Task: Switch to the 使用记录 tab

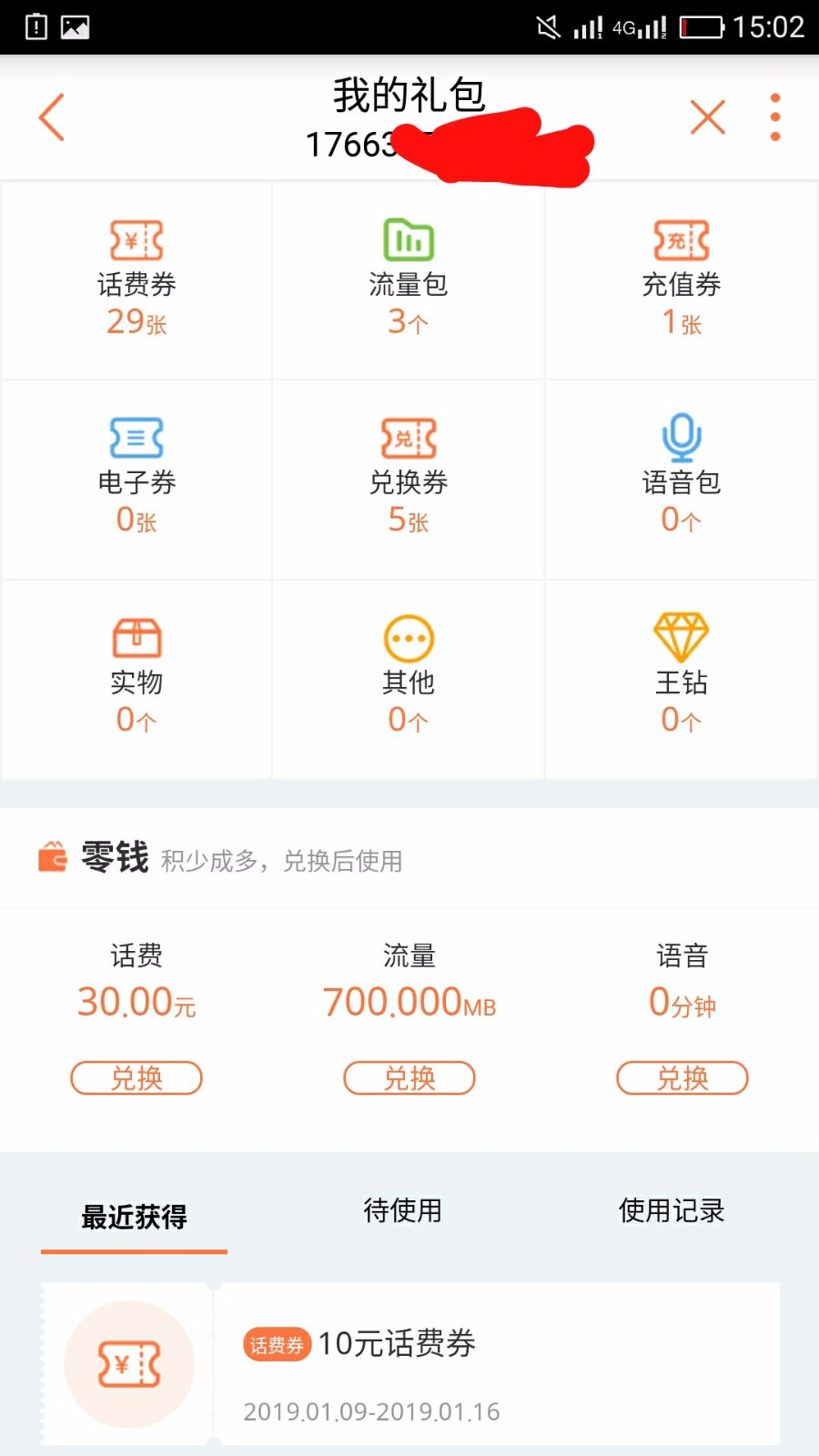Action: click(x=672, y=1211)
